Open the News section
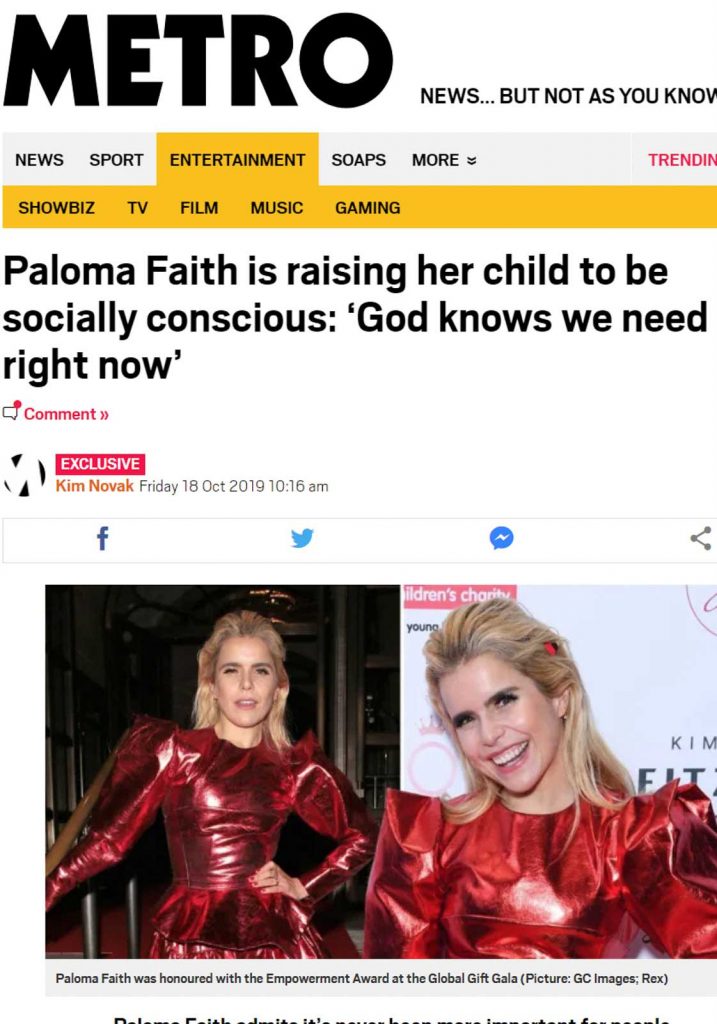Screen dimensions: 717x1024 pos(39,160)
